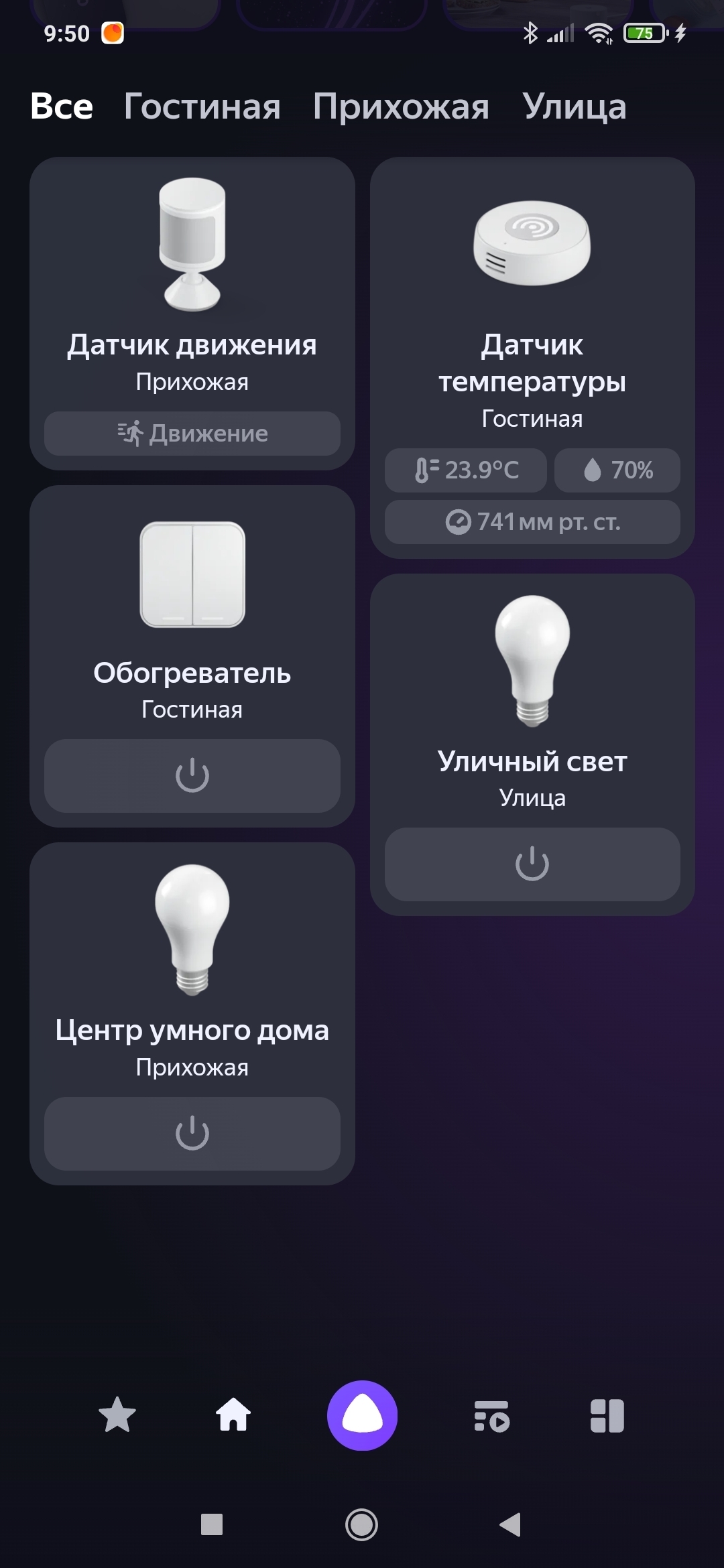Select the Все tab
Image resolution: width=724 pixels, height=1568 pixels.
[62, 107]
